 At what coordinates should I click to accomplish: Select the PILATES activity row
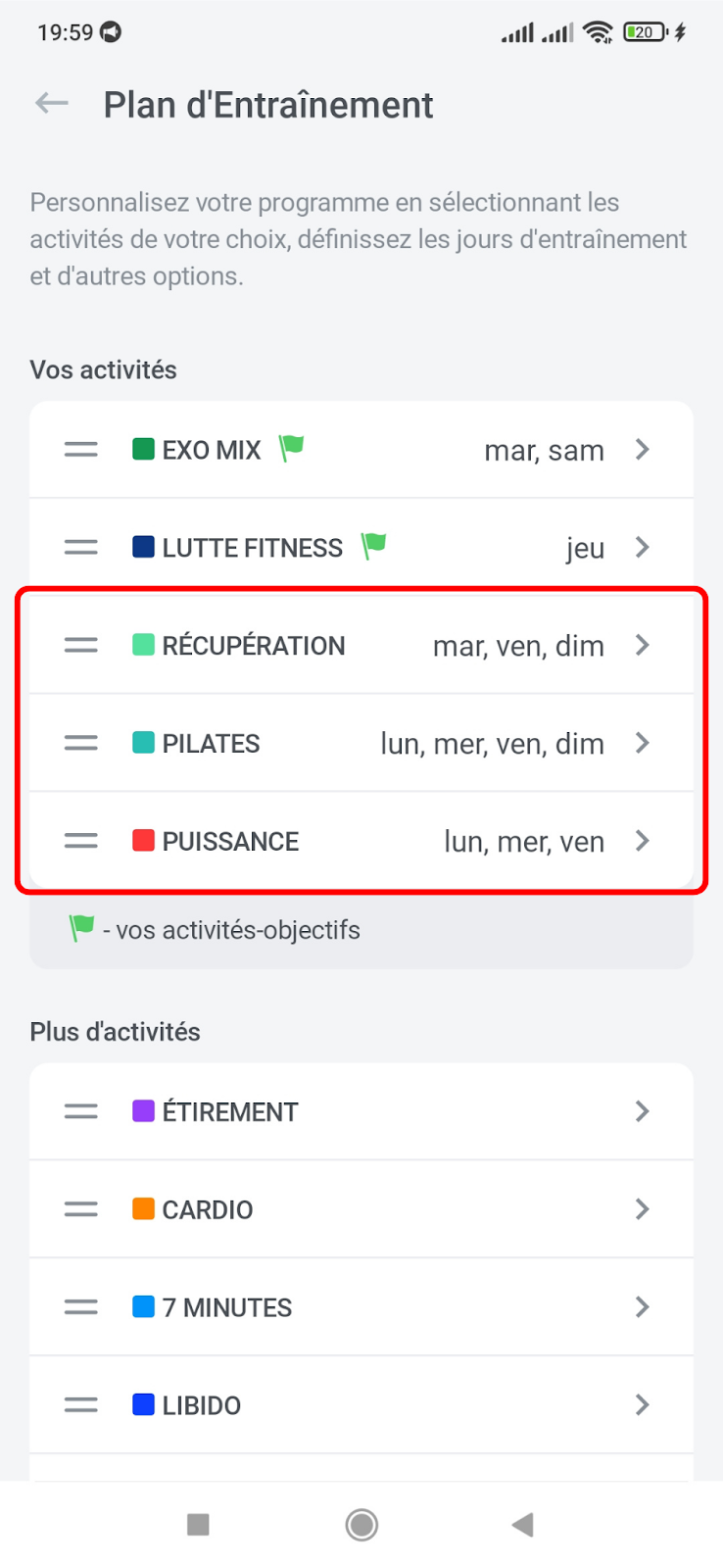tap(361, 743)
